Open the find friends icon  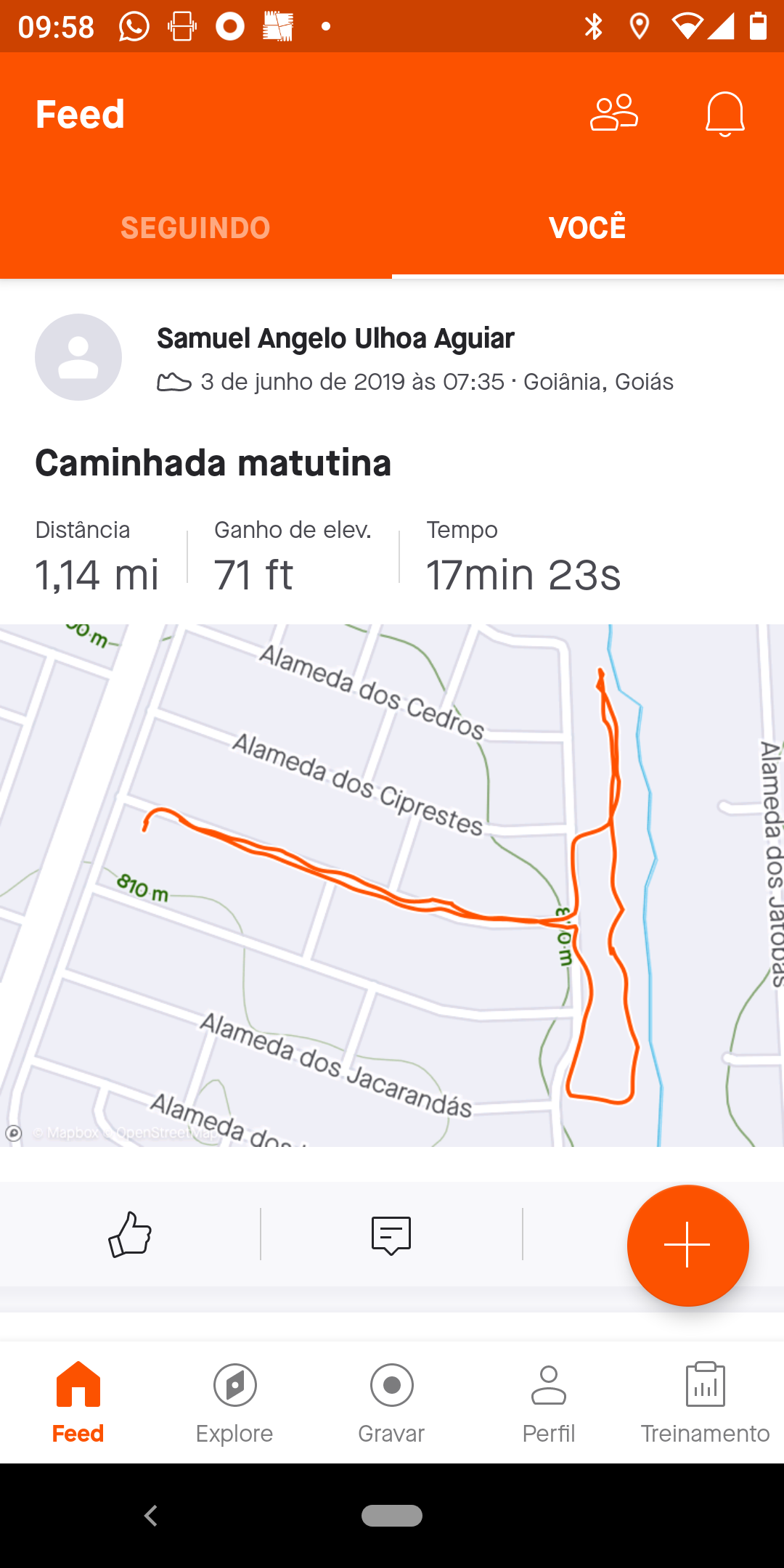pos(614,113)
